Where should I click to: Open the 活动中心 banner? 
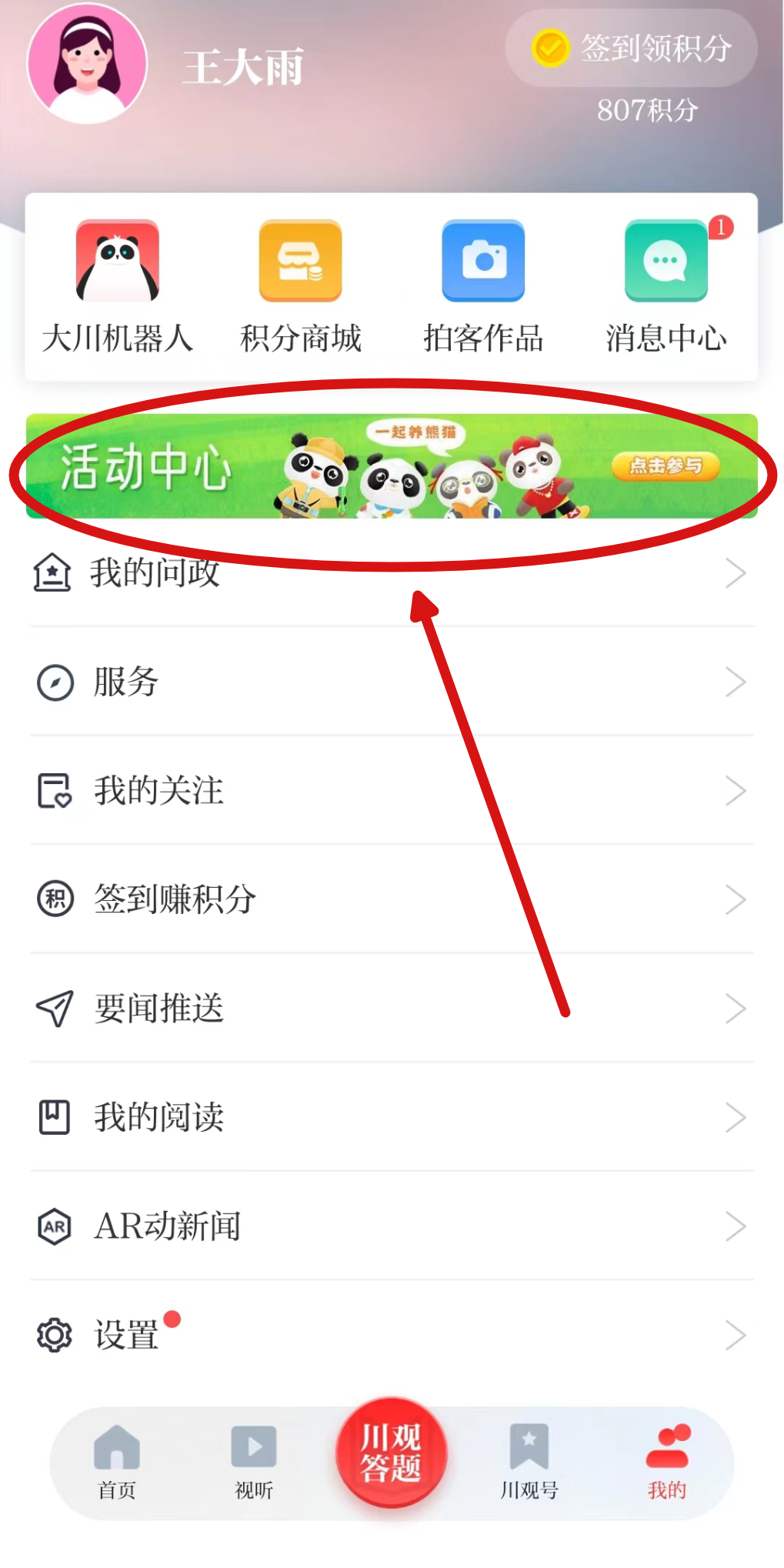click(x=392, y=466)
